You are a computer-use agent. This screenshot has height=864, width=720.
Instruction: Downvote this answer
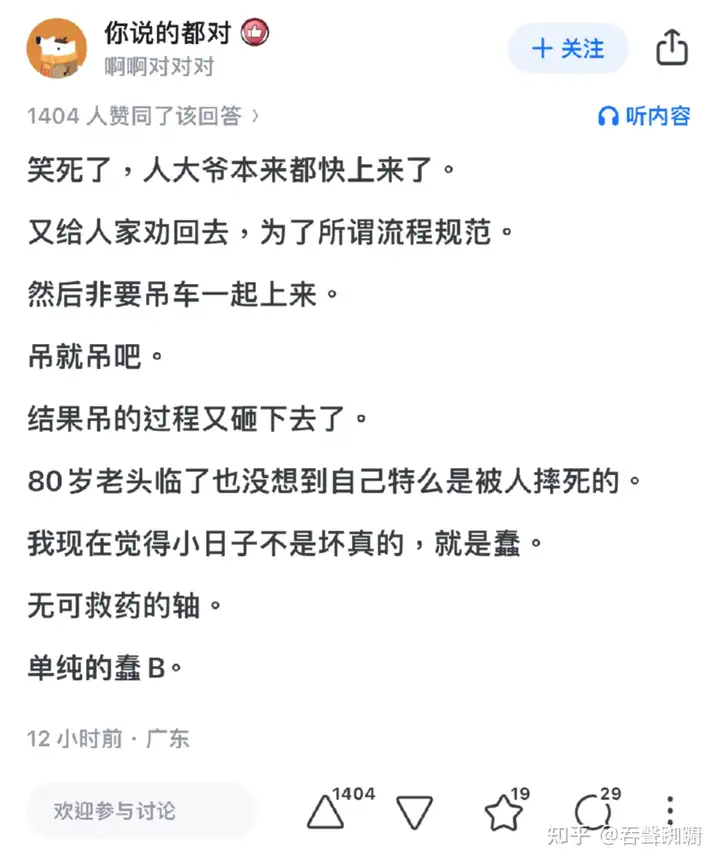(x=414, y=812)
